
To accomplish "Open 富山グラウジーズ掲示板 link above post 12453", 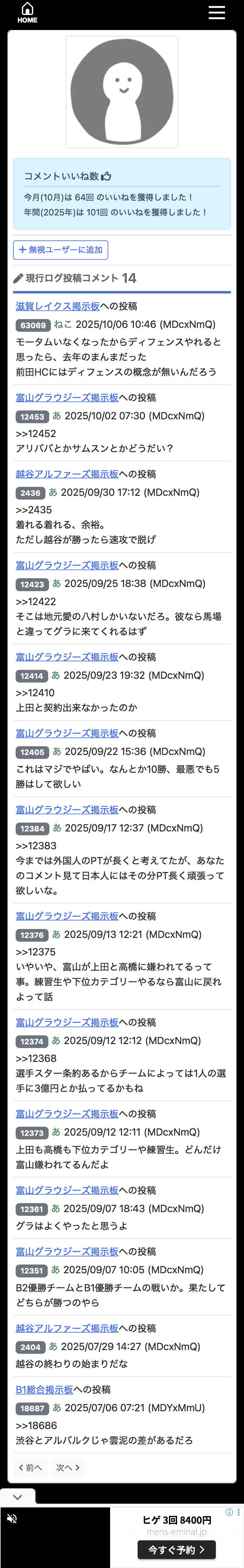I will coord(67,397).
